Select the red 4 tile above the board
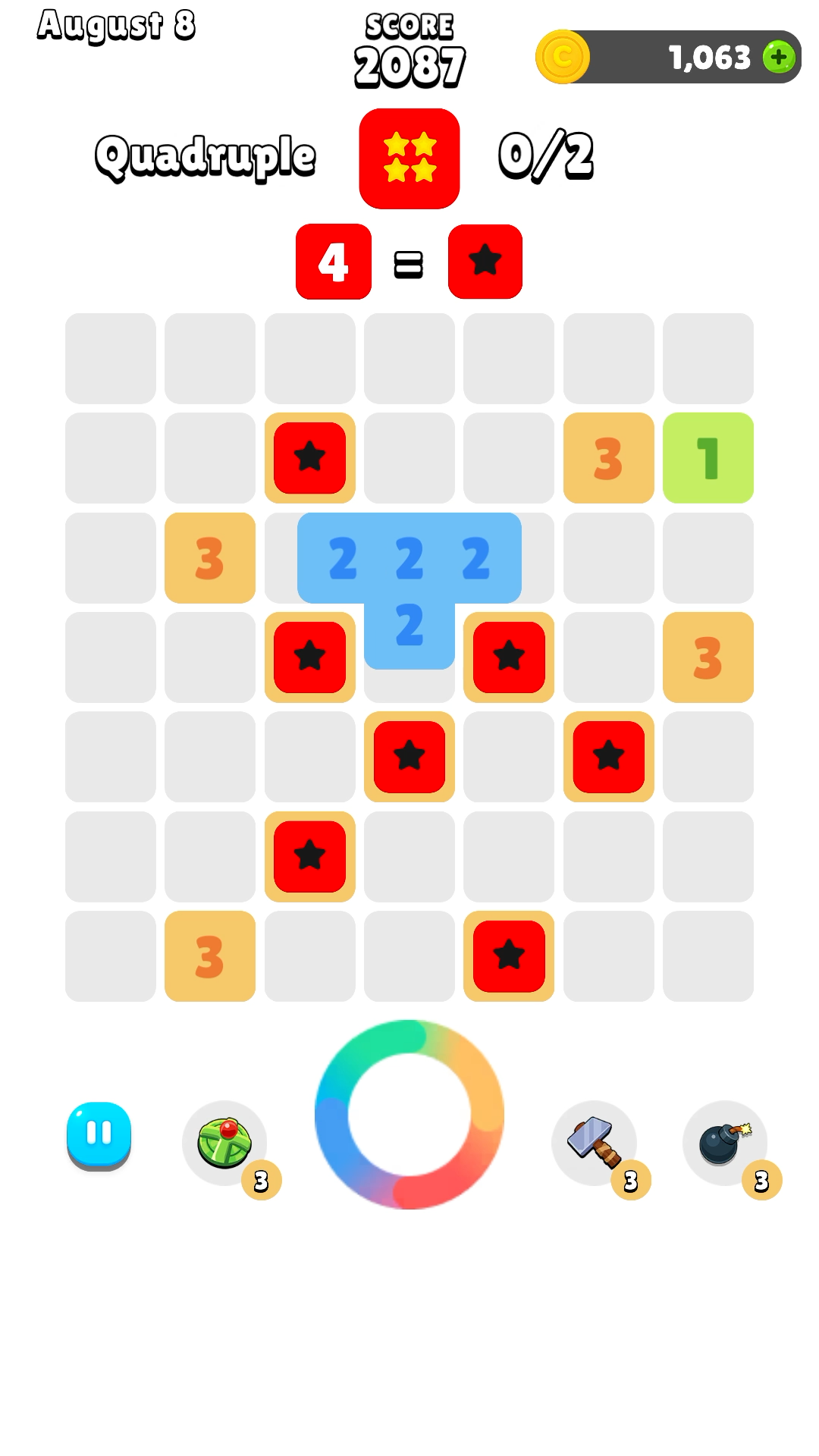819x1456 pixels. click(x=334, y=262)
